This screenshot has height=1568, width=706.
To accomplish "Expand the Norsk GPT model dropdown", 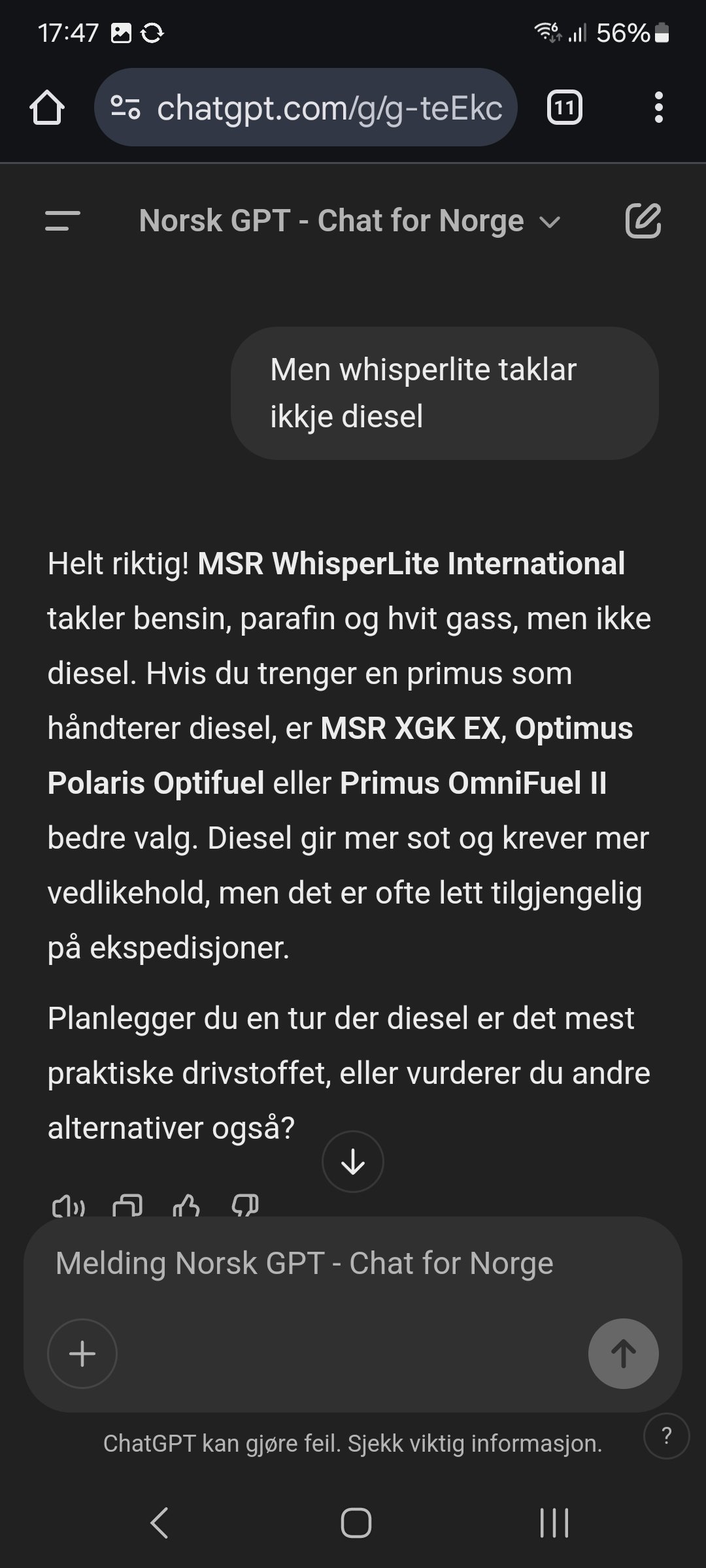I will (350, 221).
